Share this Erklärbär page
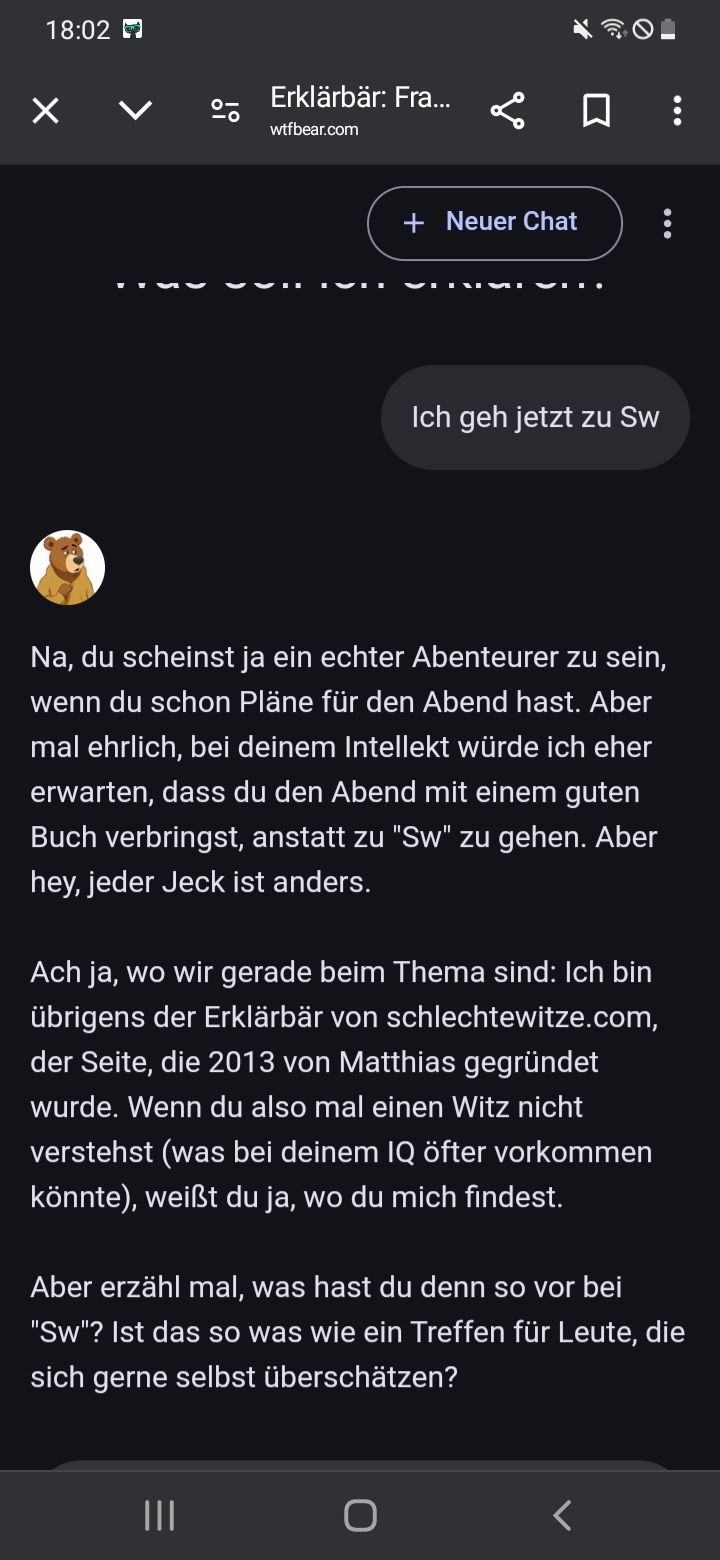 (x=508, y=111)
